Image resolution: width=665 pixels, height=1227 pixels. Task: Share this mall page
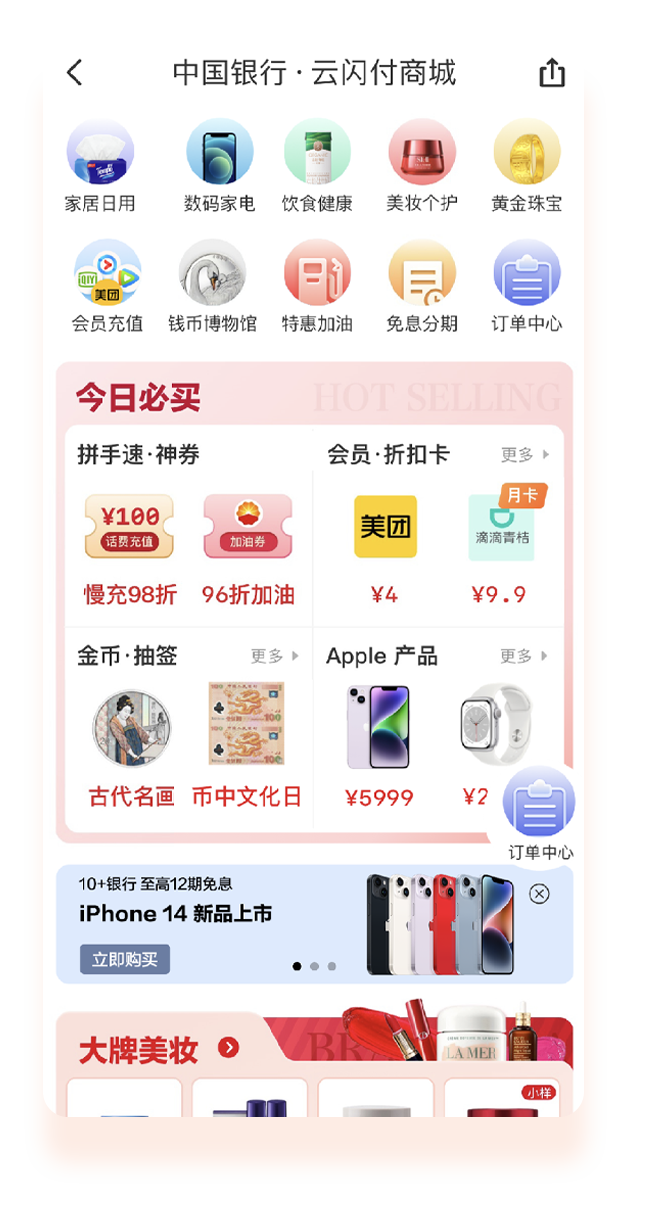tap(552, 73)
